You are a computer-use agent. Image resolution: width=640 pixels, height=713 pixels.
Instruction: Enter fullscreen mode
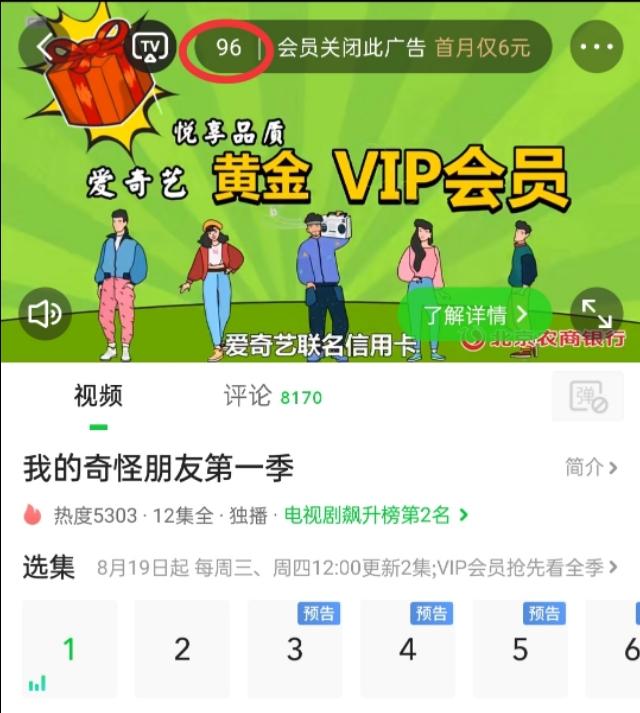click(x=596, y=314)
